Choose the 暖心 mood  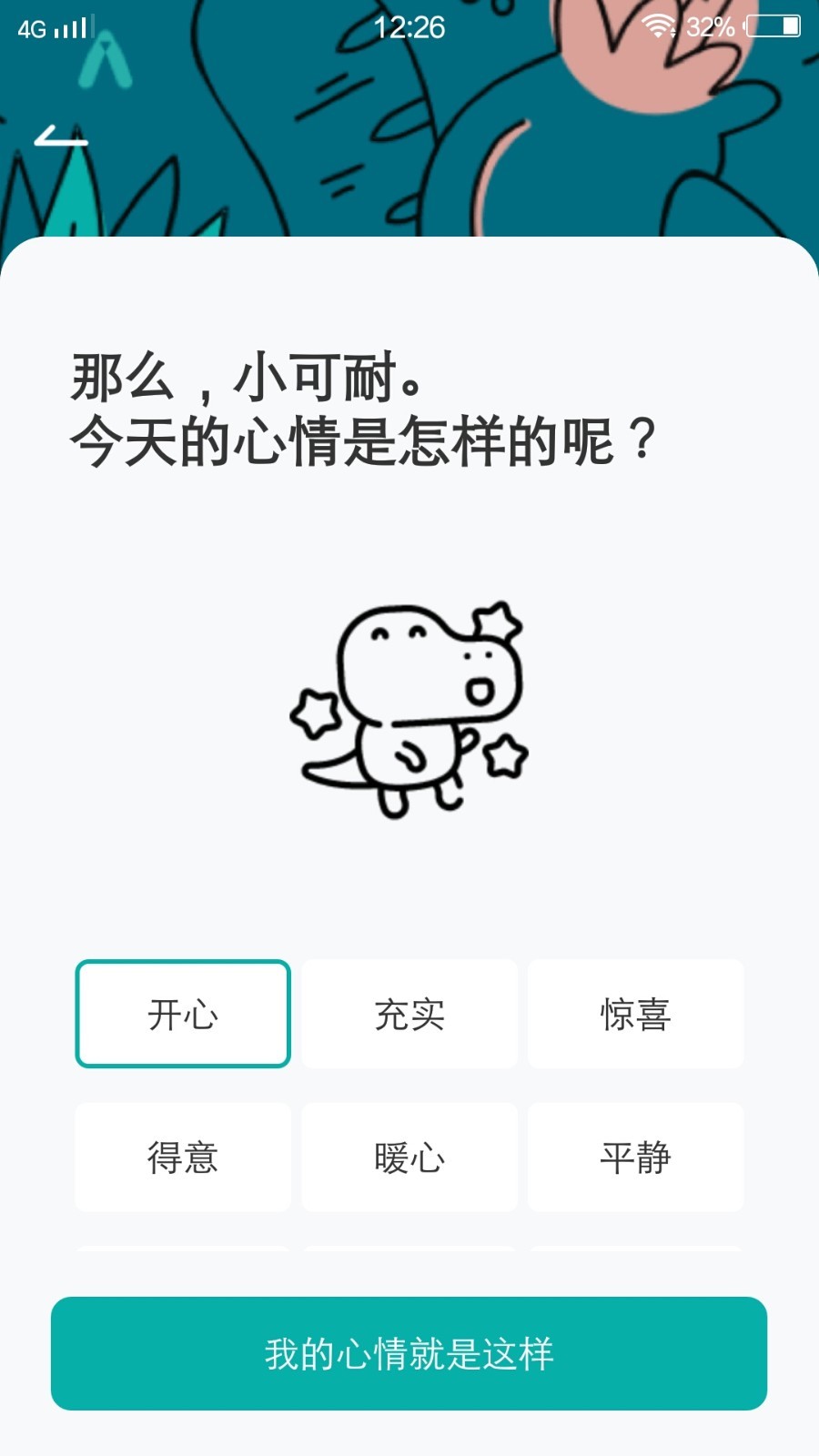point(409,1158)
